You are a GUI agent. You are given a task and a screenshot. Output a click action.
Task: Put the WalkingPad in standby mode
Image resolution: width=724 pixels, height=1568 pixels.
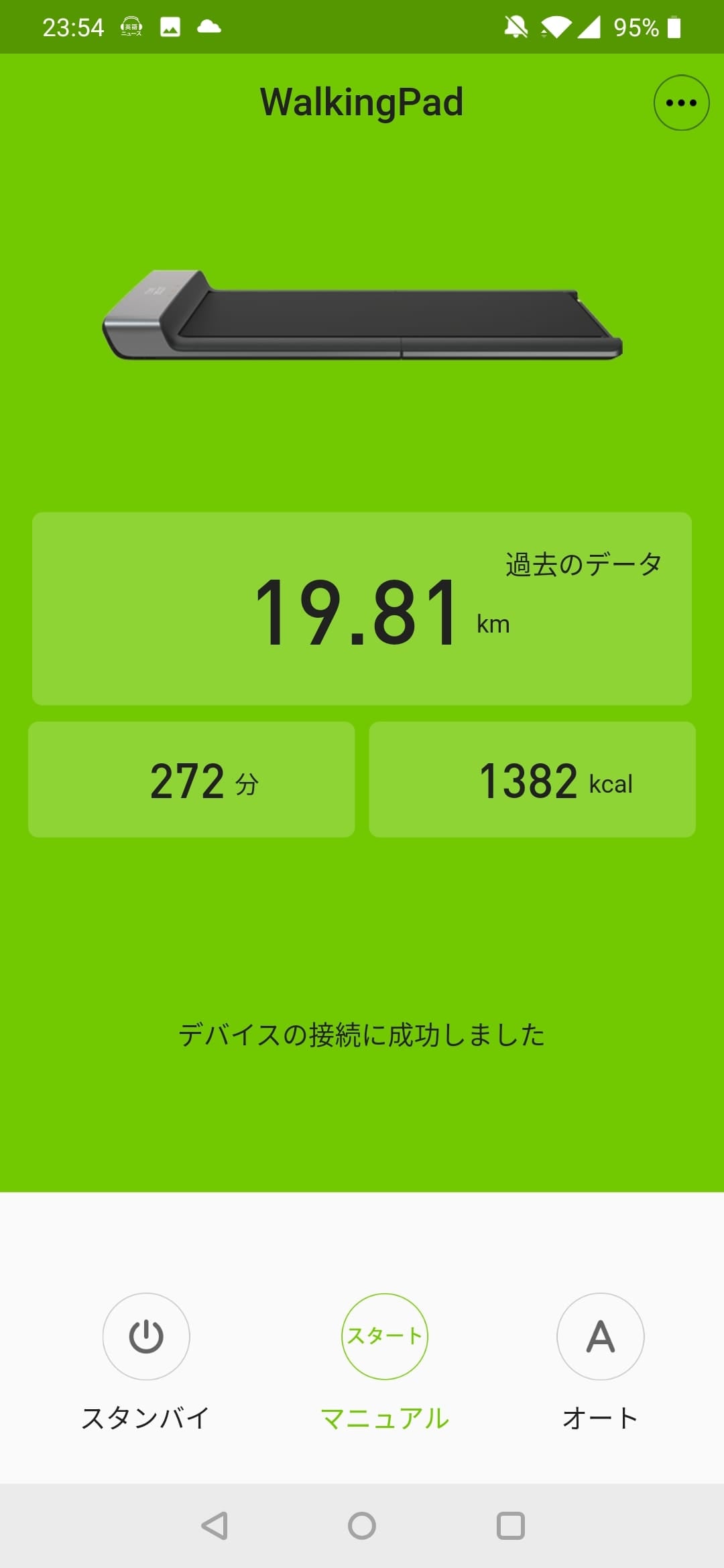click(x=146, y=1336)
